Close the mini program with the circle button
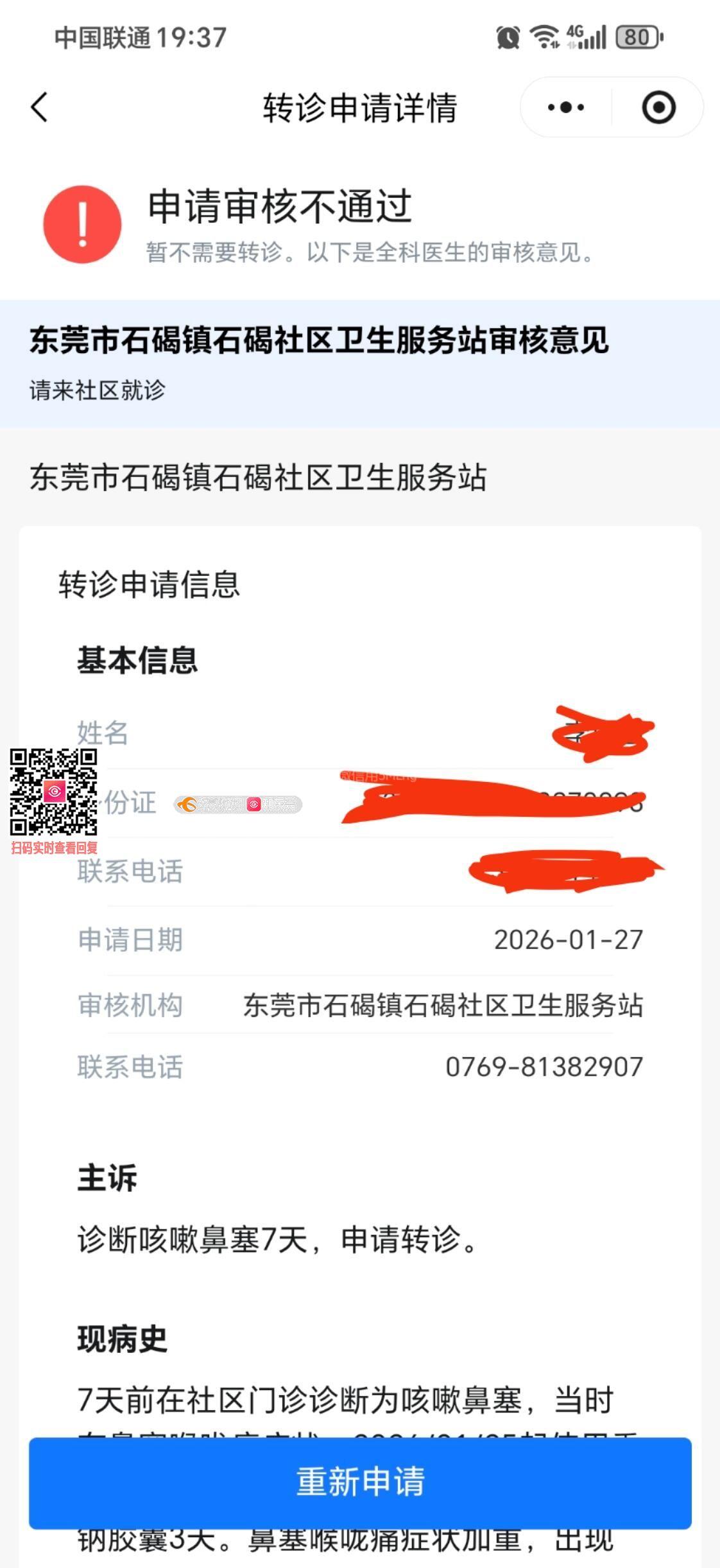 tap(658, 107)
